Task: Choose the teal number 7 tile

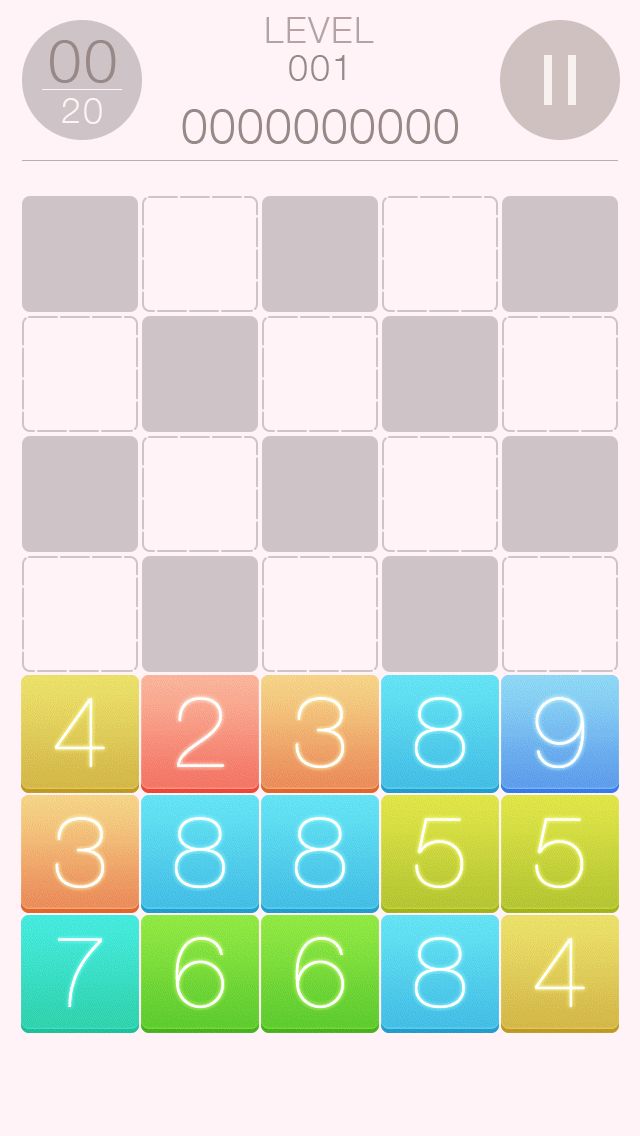Action: [80, 973]
